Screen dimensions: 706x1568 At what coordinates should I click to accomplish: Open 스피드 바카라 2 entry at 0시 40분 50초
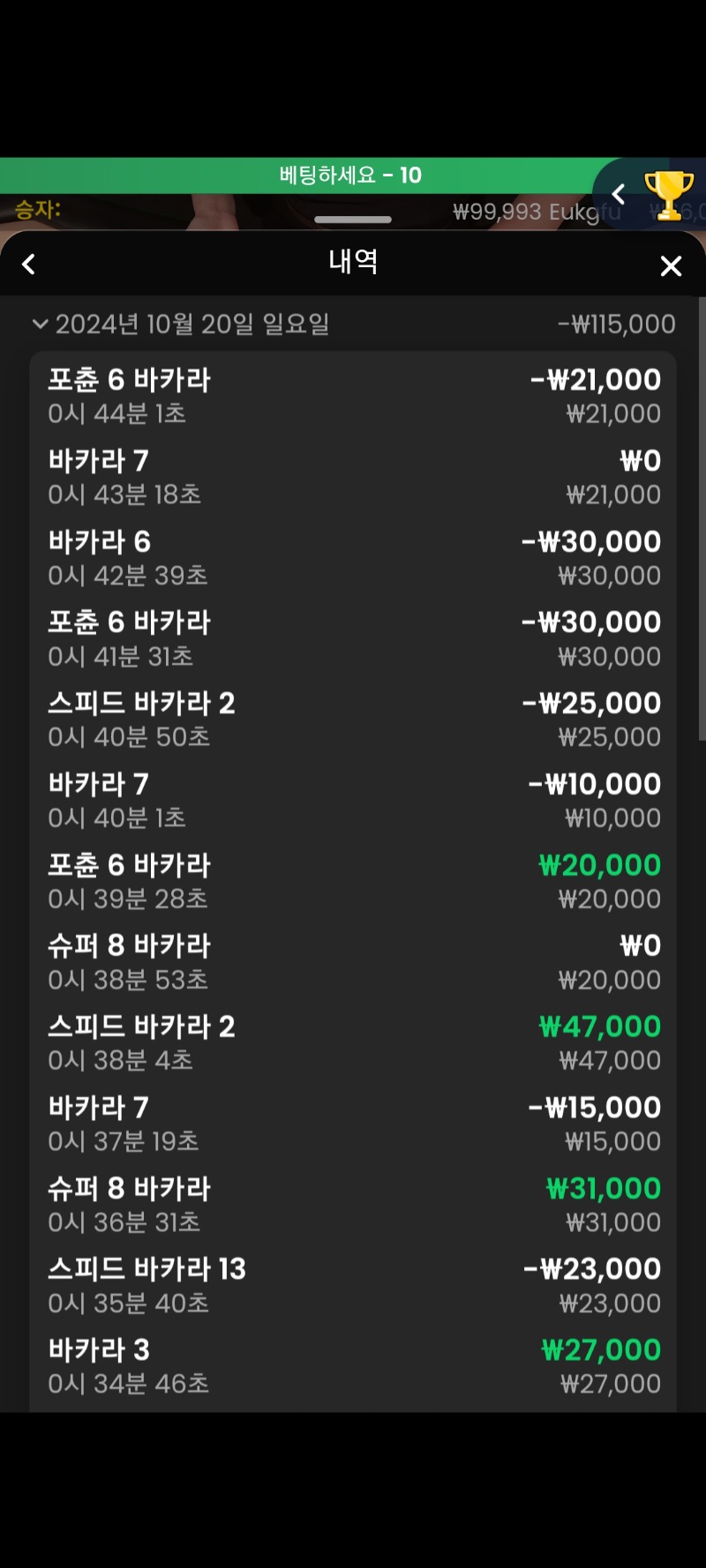[x=353, y=720]
